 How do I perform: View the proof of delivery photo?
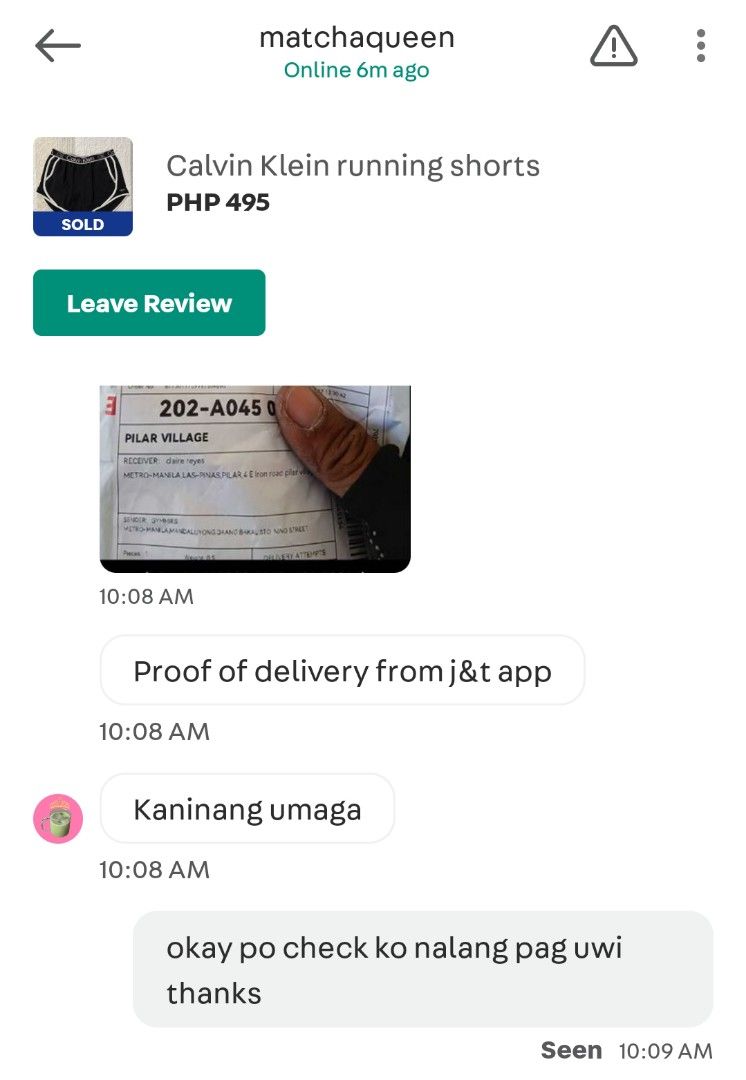pos(255,478)
